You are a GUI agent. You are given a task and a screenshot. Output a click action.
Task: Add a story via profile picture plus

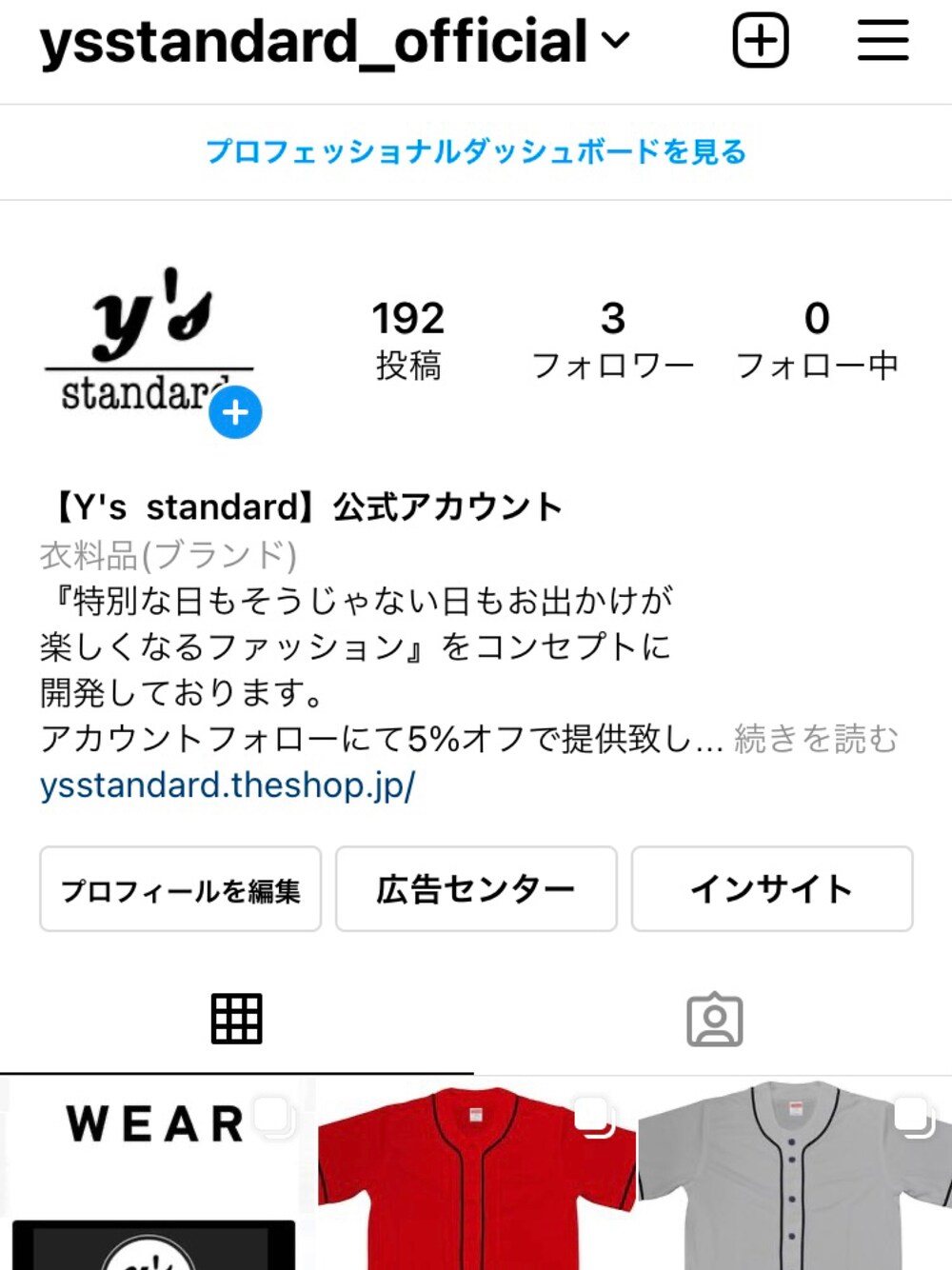tap(235, 412)
